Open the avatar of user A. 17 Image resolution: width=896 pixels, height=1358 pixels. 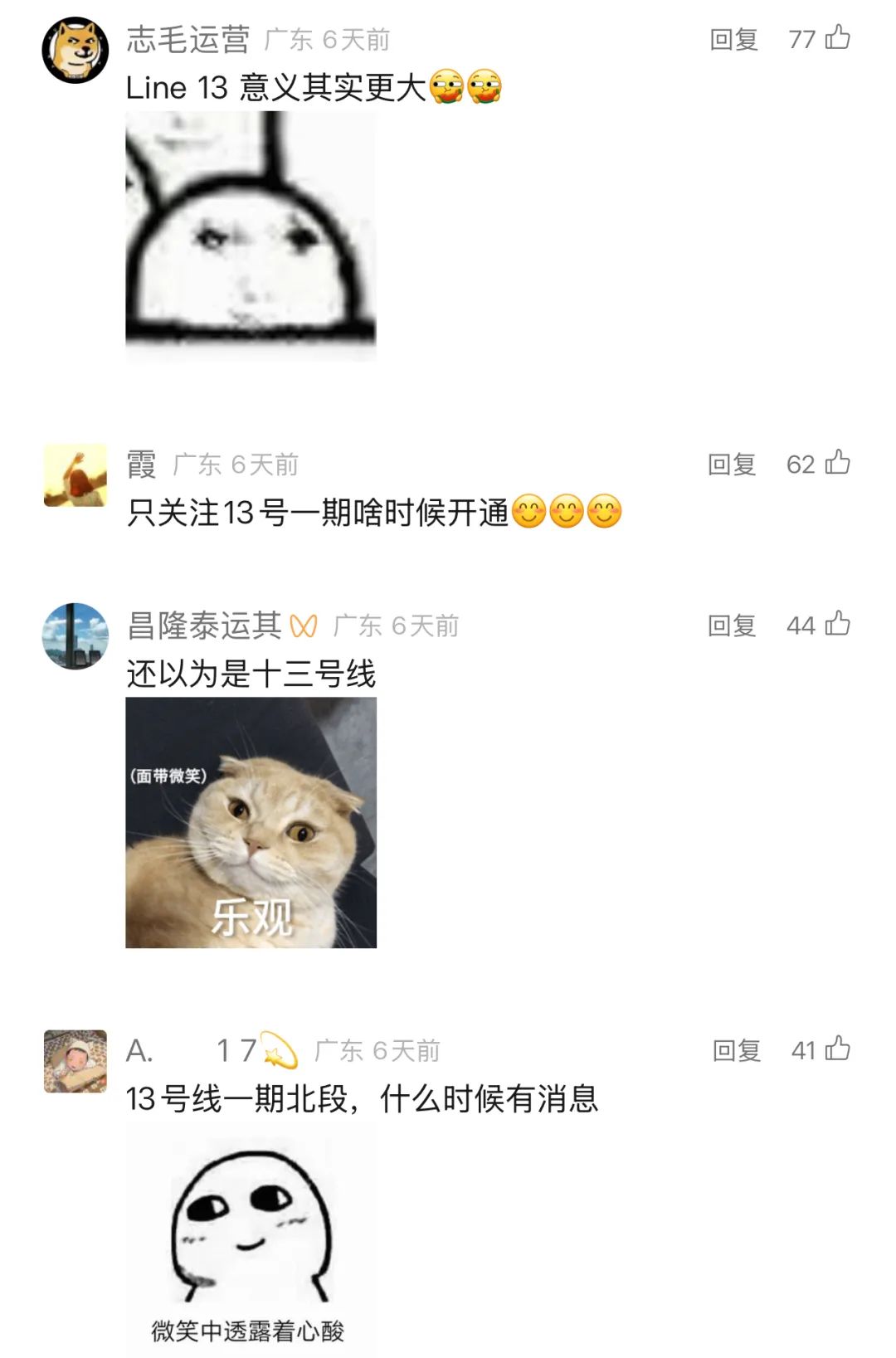point(75,1061)
